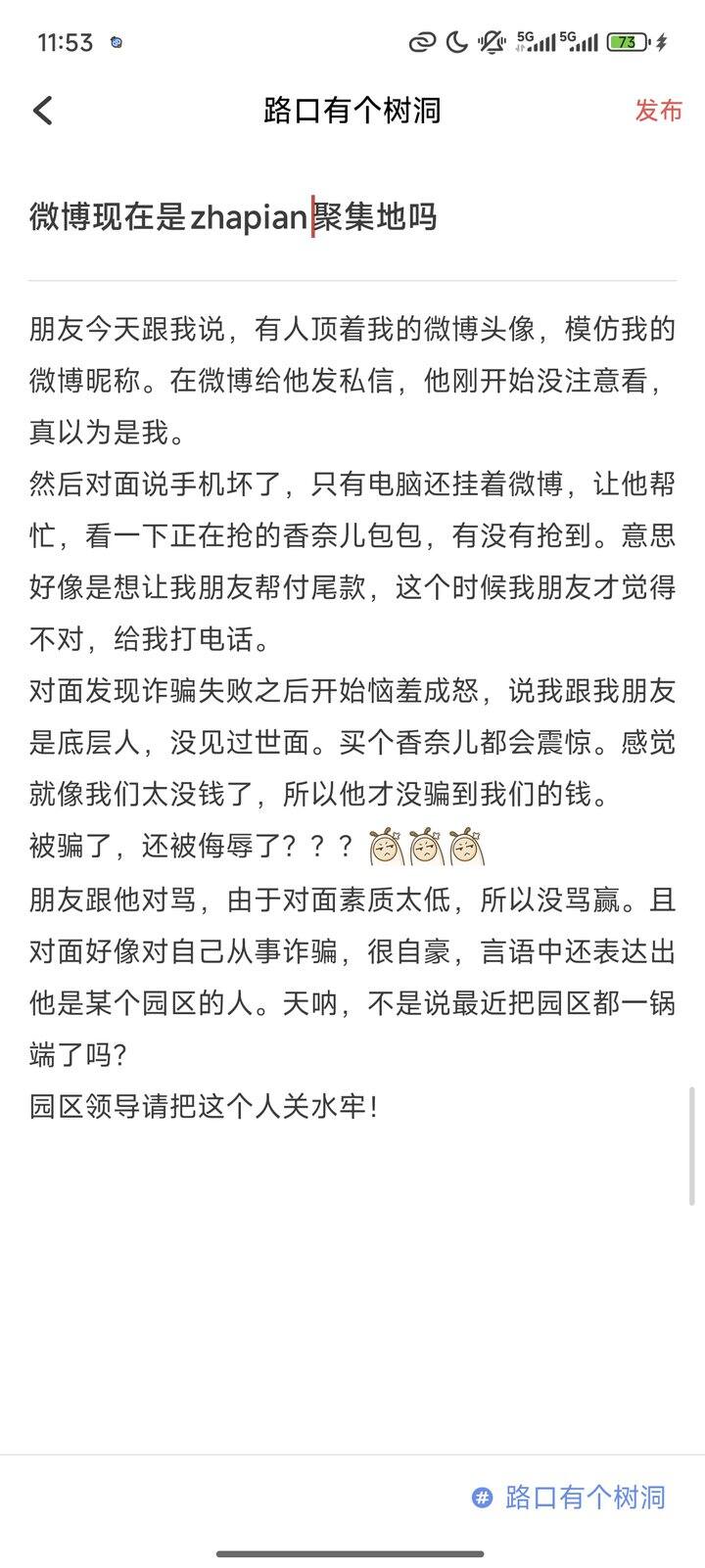Screen dimensions: 705x1568
Task: Tap 发布 to publish the post
Action: [660, 111]
